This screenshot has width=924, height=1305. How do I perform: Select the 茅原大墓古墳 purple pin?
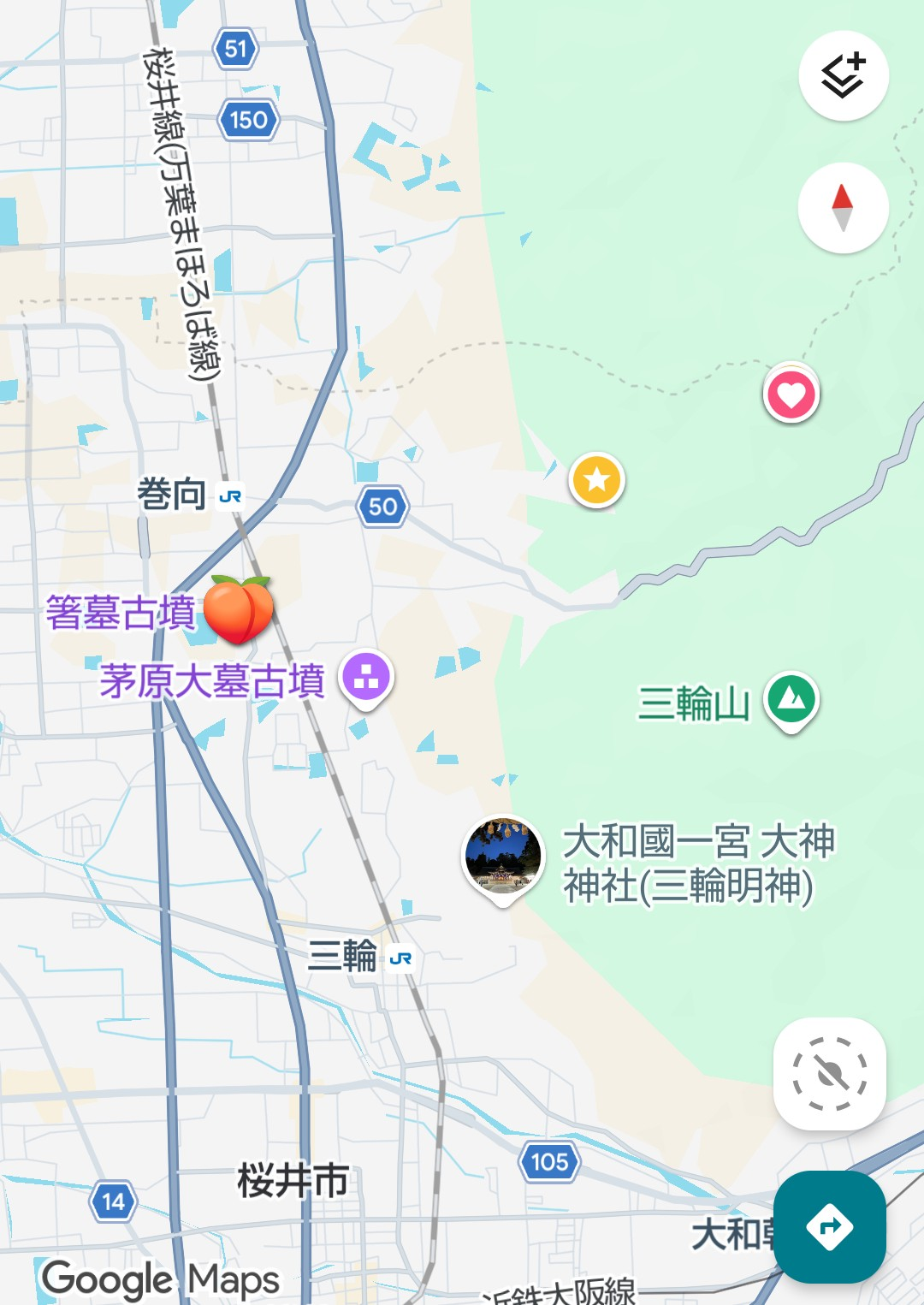[x=367, y=679]
